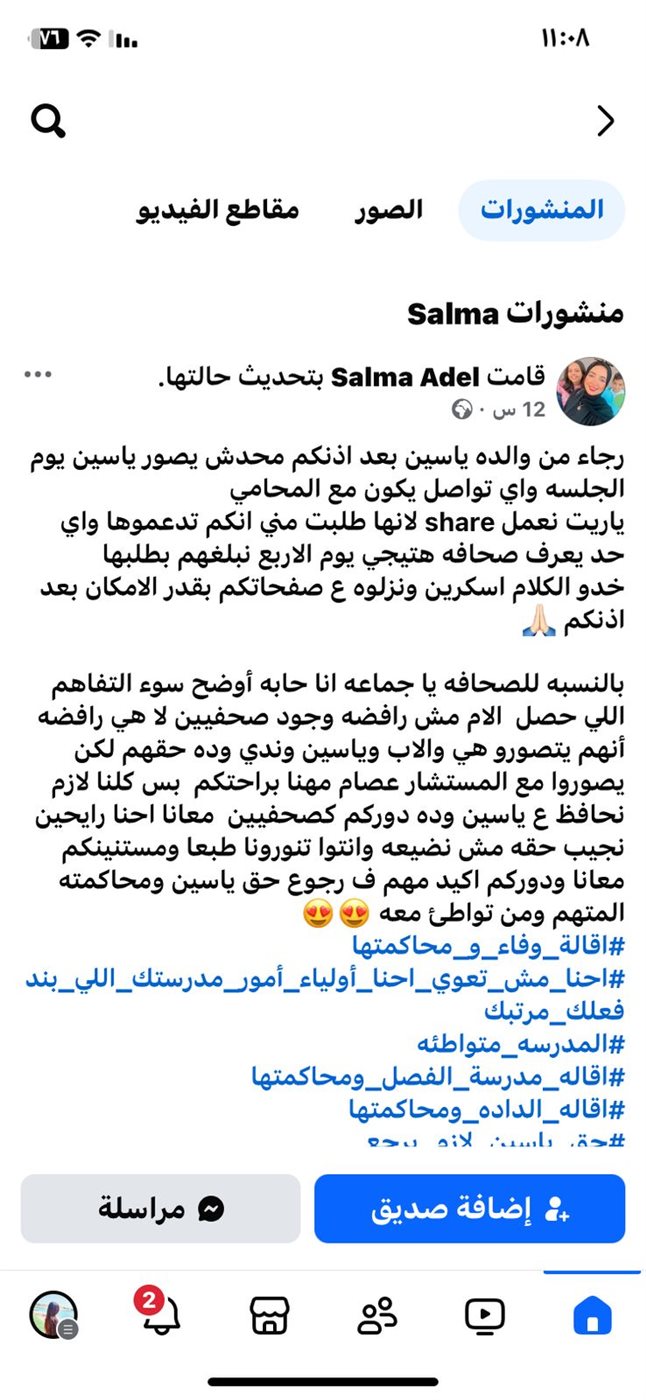Go to the Home feed tab

point(592,1317)
